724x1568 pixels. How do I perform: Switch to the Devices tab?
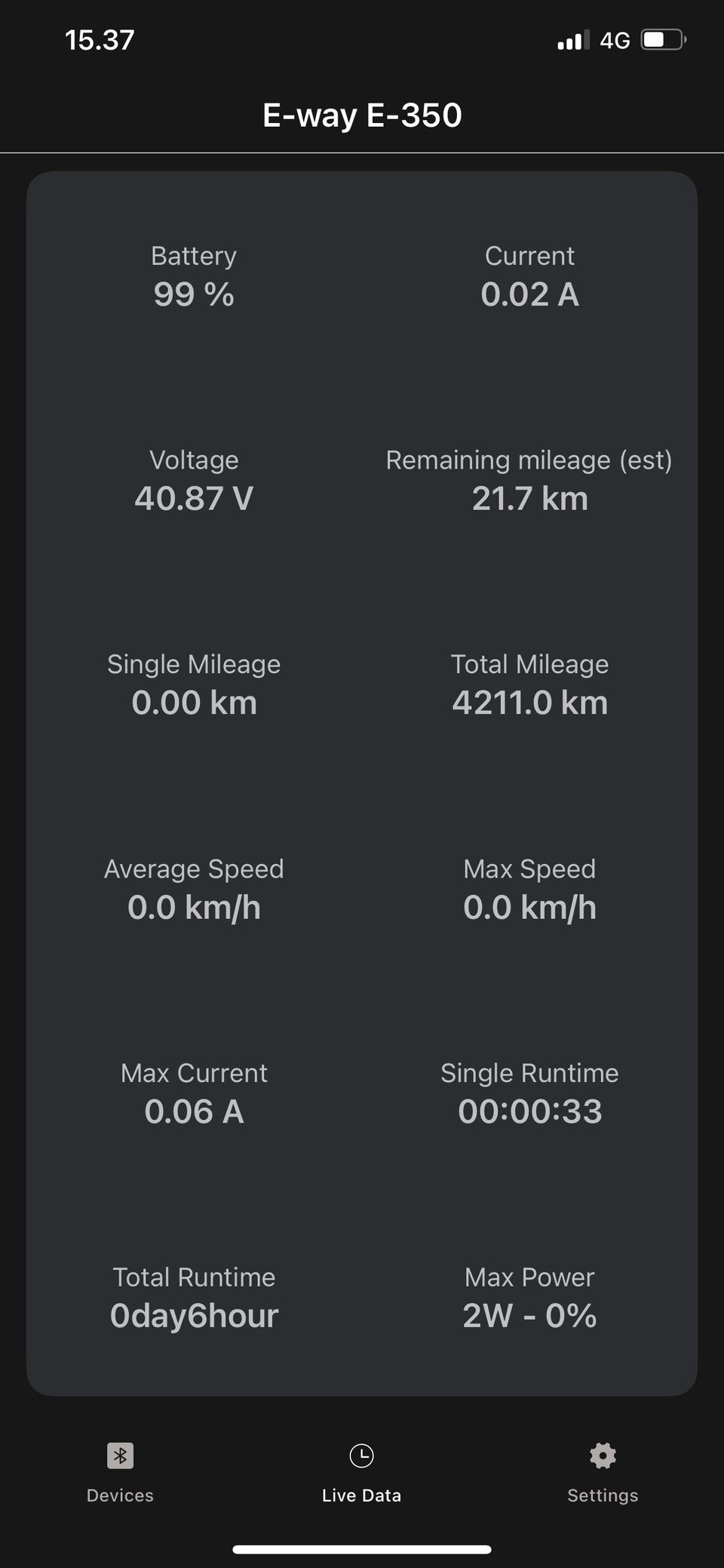click(120, 1471)
